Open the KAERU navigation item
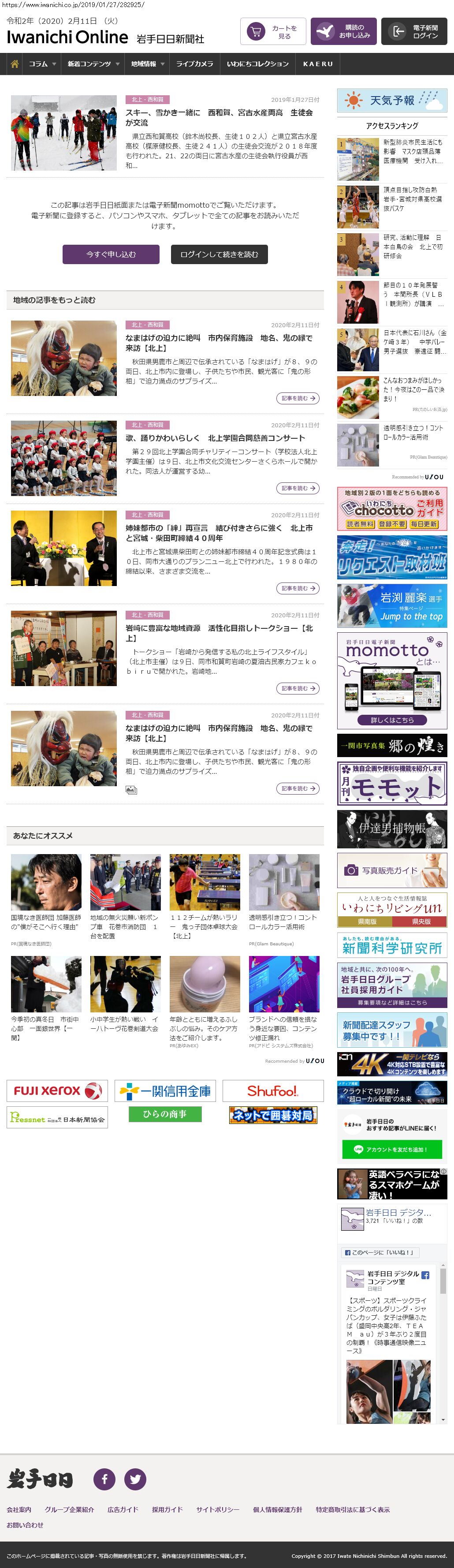 tap(318, 64)
